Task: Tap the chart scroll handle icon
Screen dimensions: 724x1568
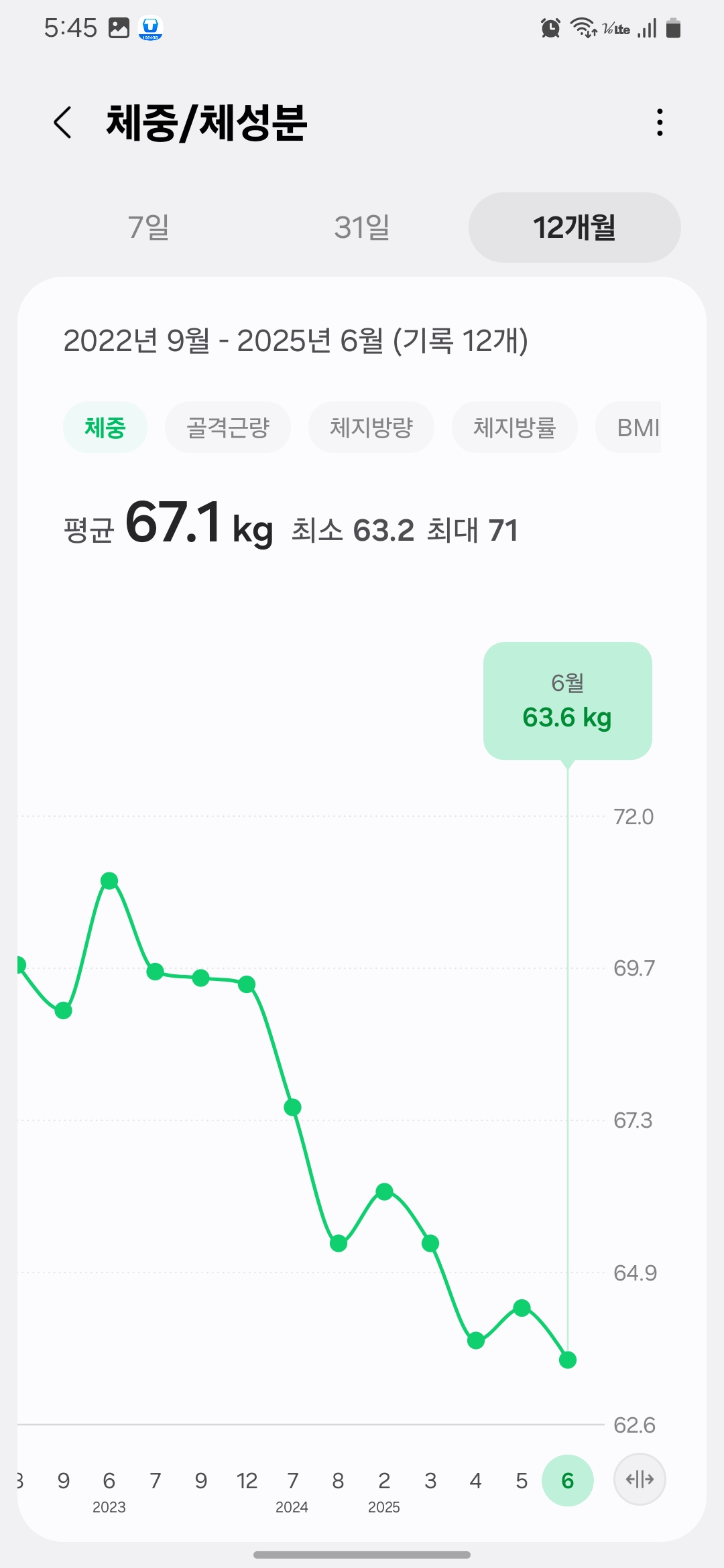Action: tap(640, 1480)
